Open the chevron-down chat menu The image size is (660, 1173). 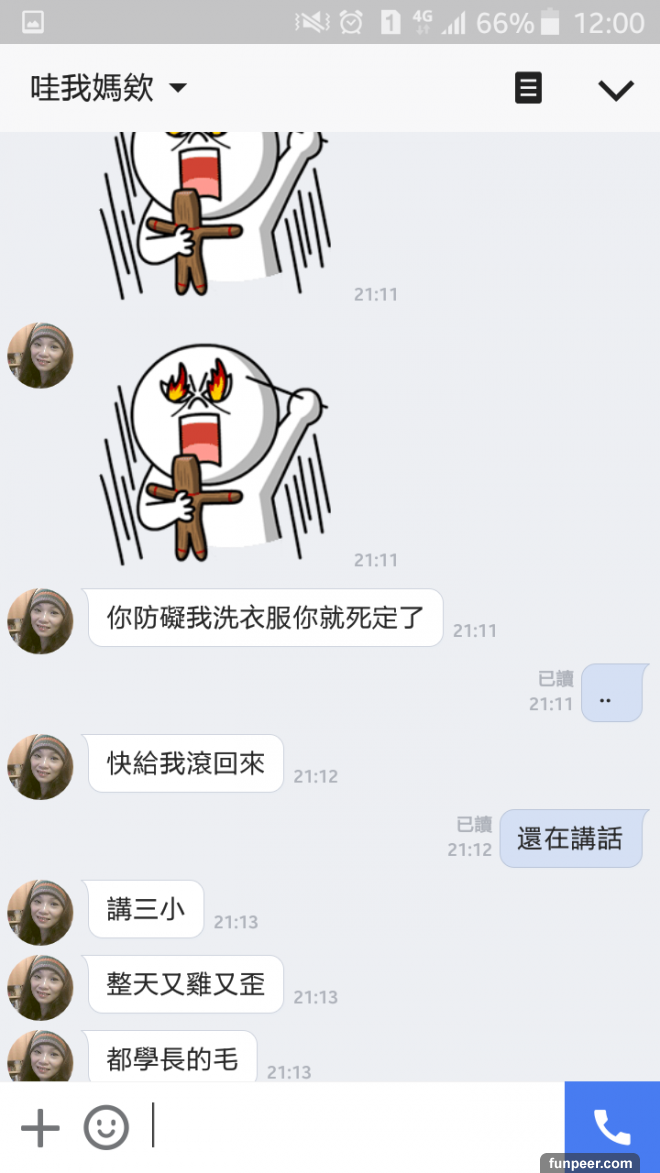click(x=615, y=89)
